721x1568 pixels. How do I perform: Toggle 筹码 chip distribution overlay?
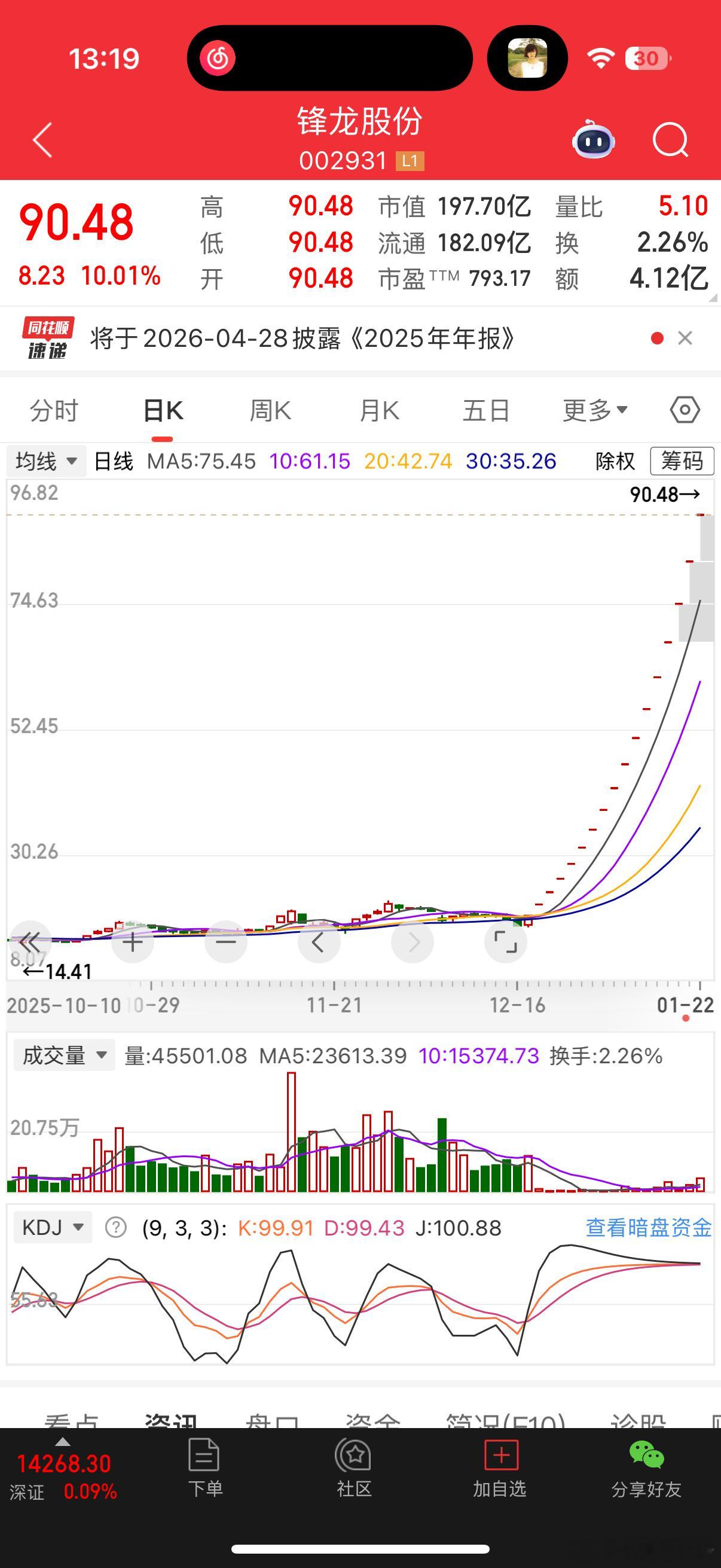[x=683, y=462]
